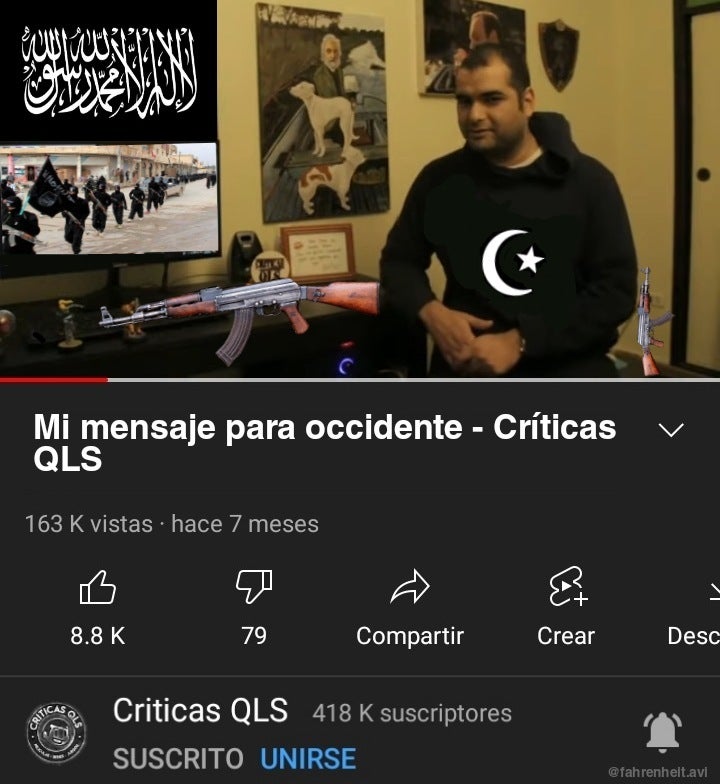
Task: Open the Criticas QLS channel avatar
Action: tap(56, 733)
